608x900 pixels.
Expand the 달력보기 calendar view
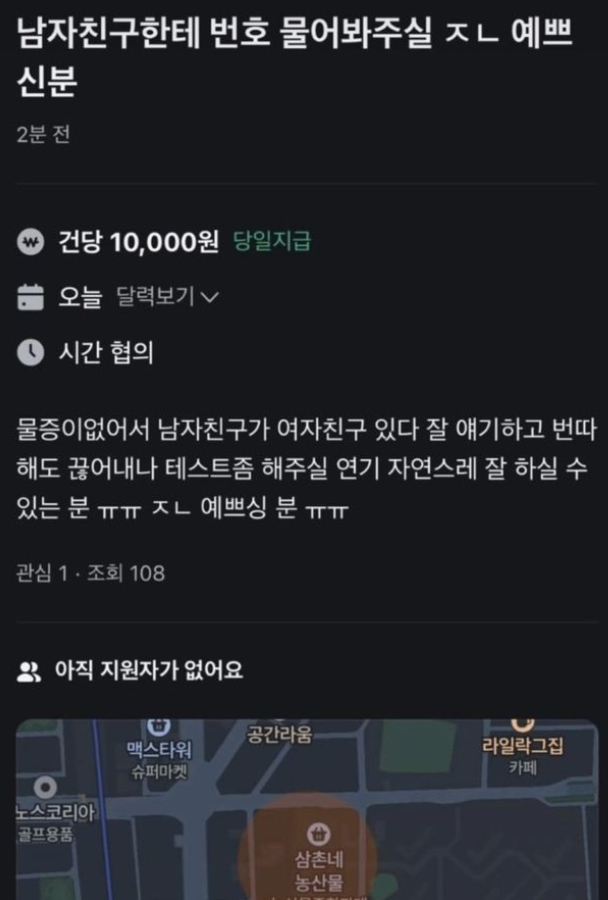pos(168,297)
